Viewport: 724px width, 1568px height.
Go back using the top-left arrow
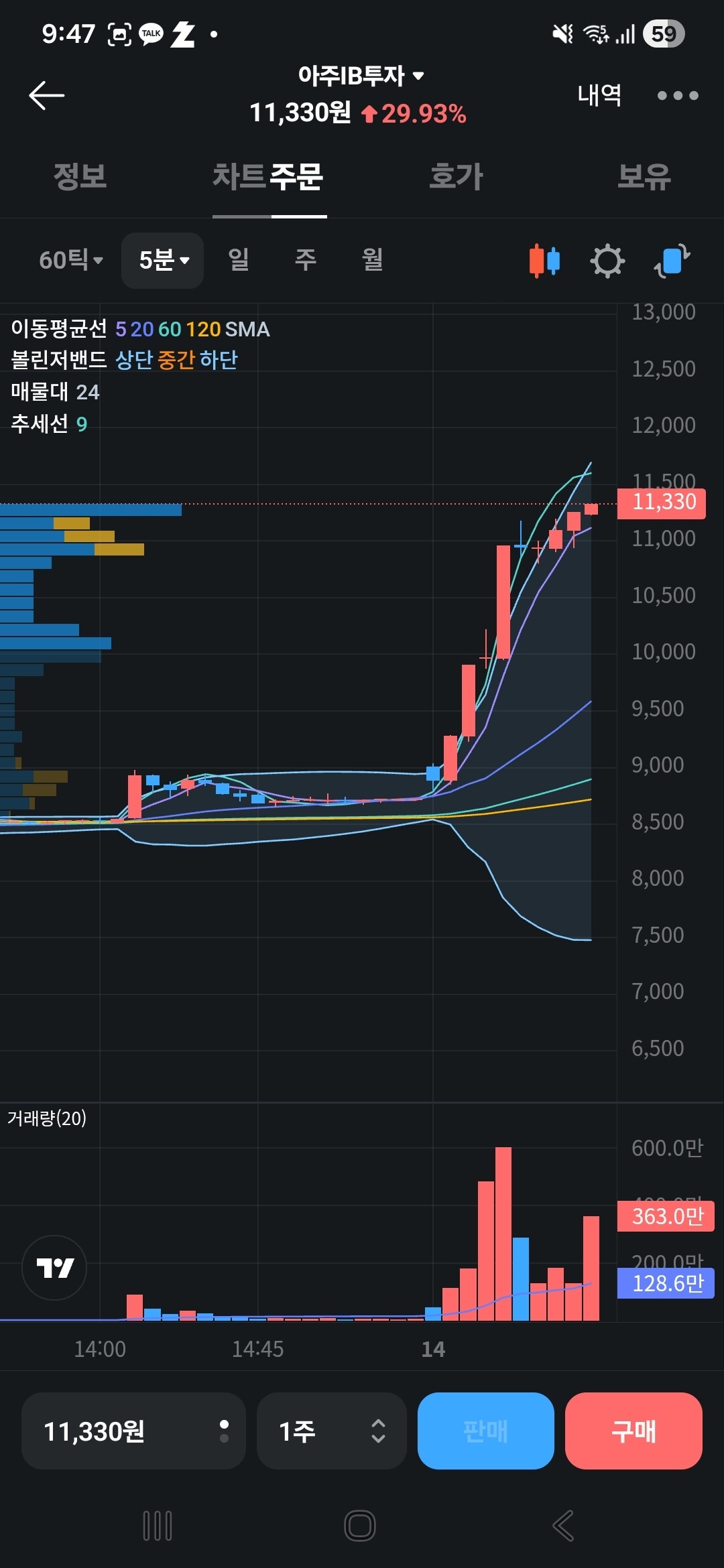[46, 95]
